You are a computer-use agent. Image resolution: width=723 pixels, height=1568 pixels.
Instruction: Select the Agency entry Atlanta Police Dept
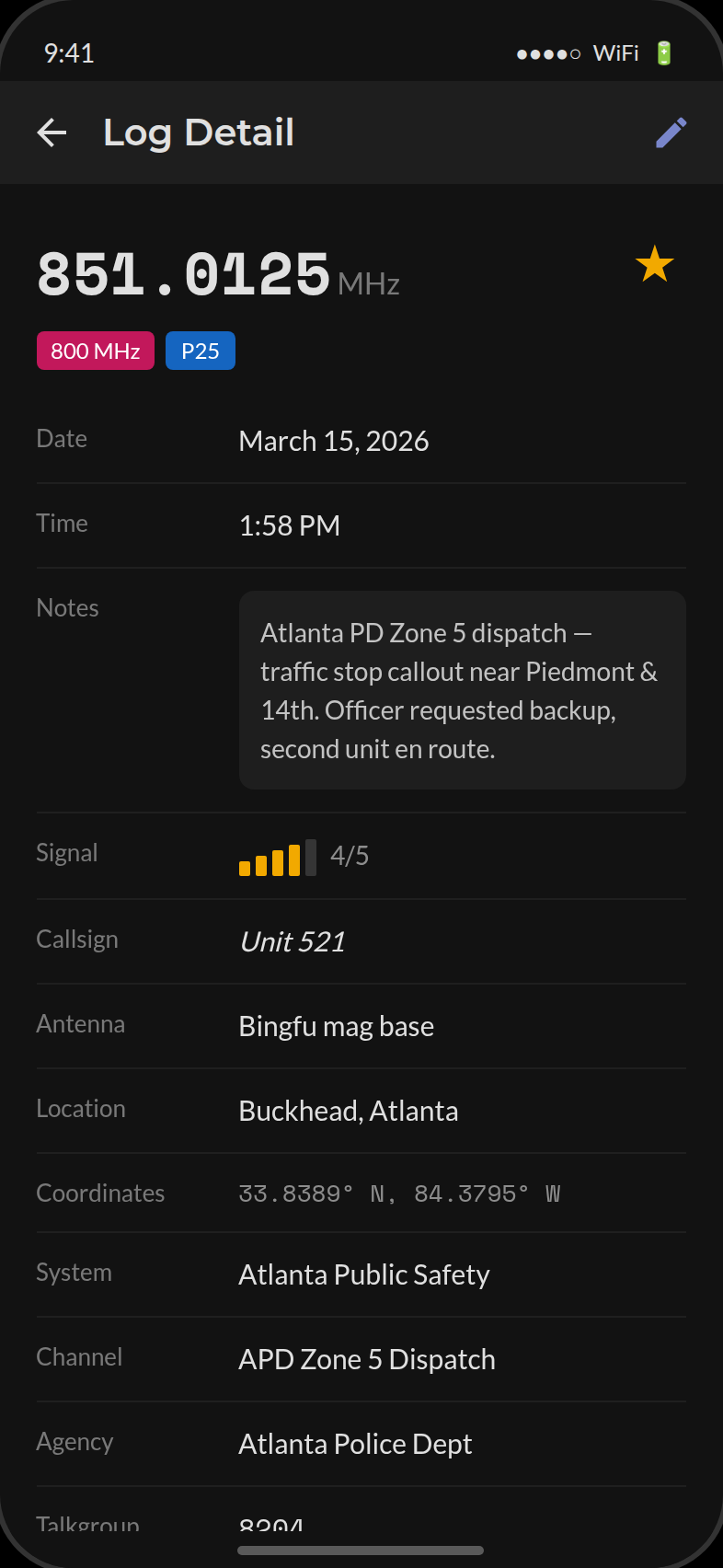[x=355, y=1444]
